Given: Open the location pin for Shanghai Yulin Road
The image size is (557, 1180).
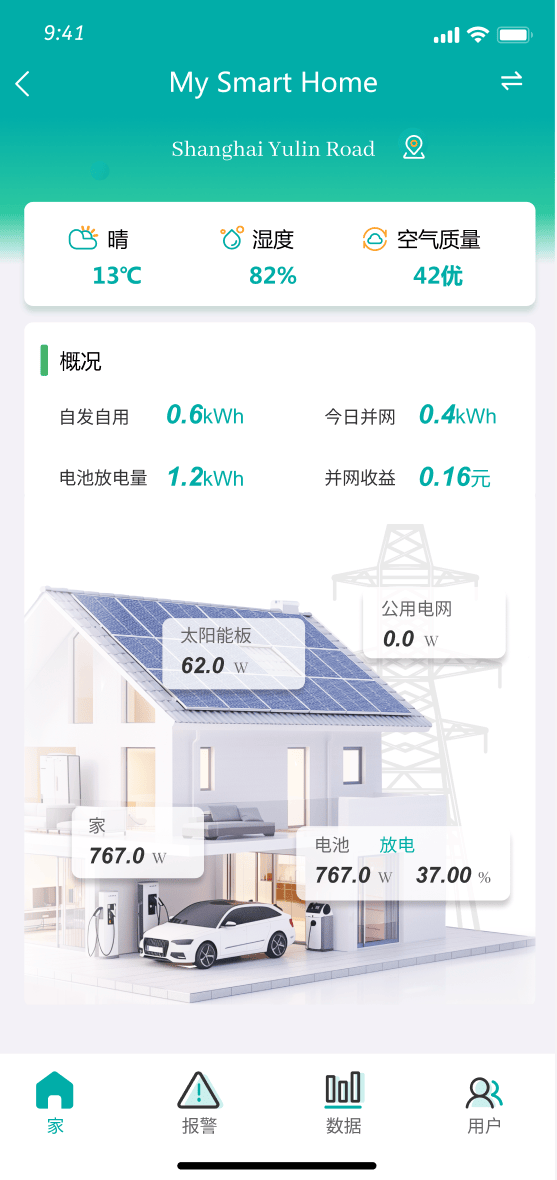Looking at the screenshot, I should pos(413,148).
